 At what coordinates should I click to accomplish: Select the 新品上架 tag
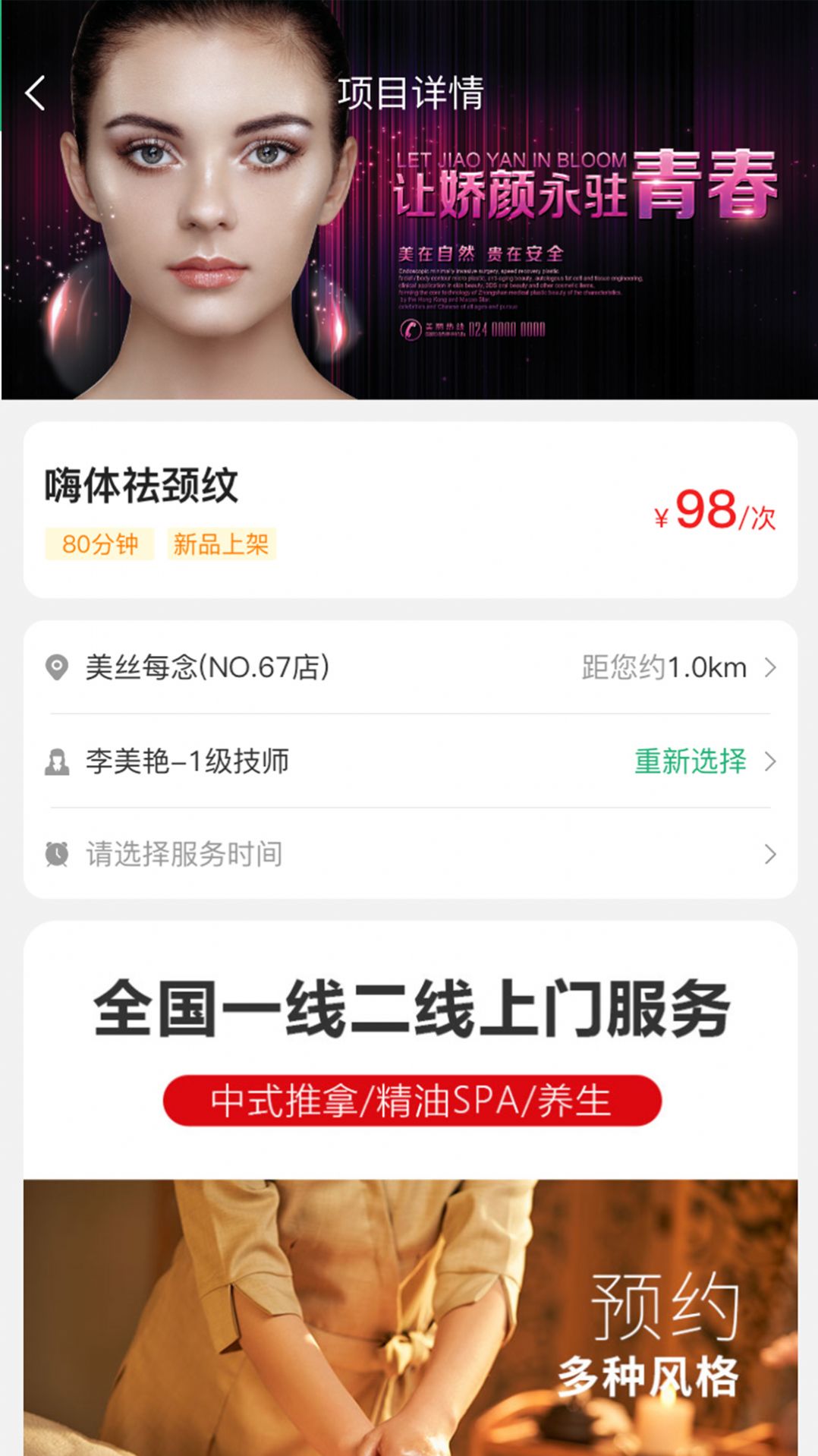click(223, 544)
